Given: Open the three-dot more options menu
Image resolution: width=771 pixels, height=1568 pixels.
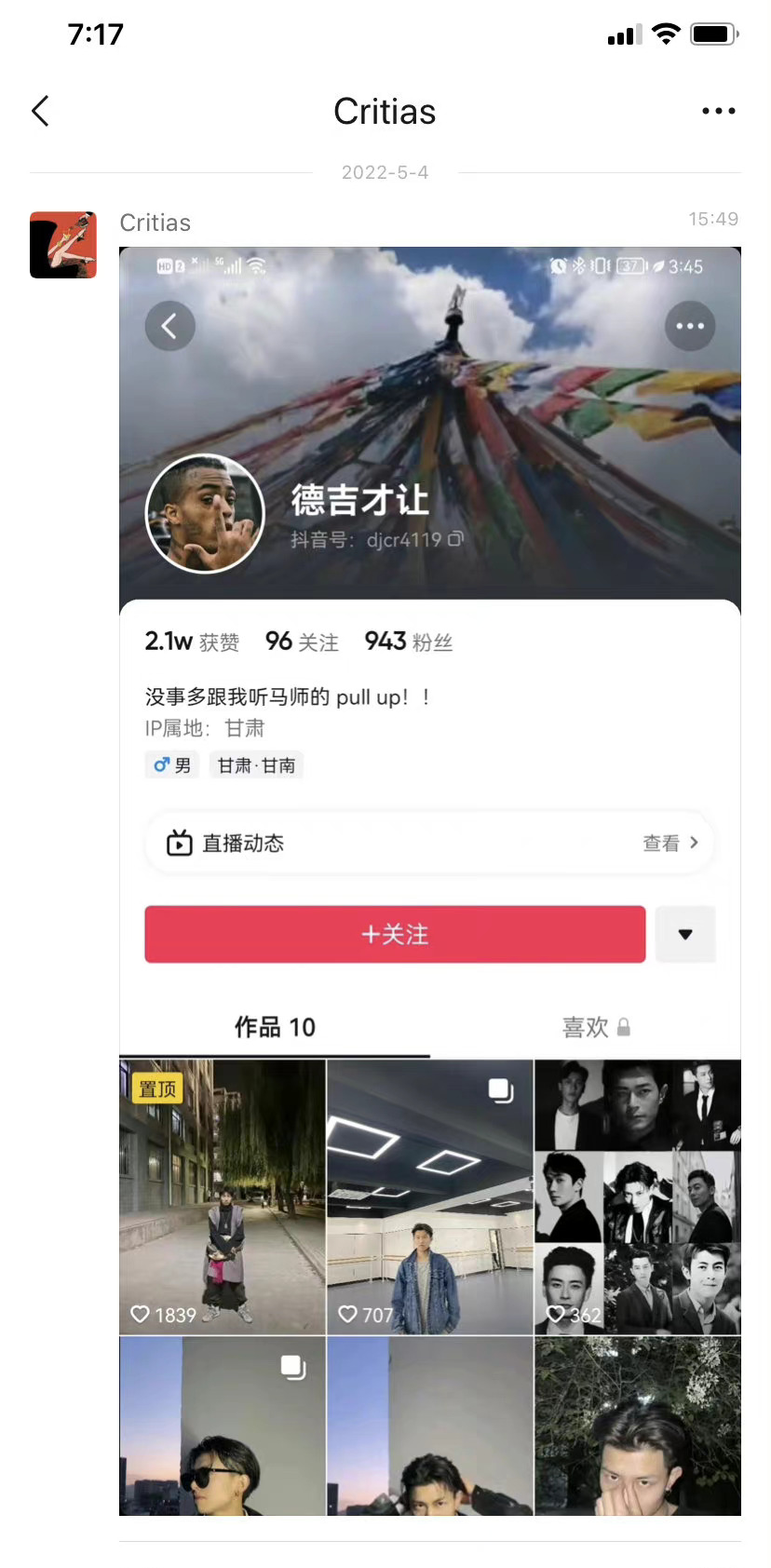Looking at the screenshot, I should [718, 112].
